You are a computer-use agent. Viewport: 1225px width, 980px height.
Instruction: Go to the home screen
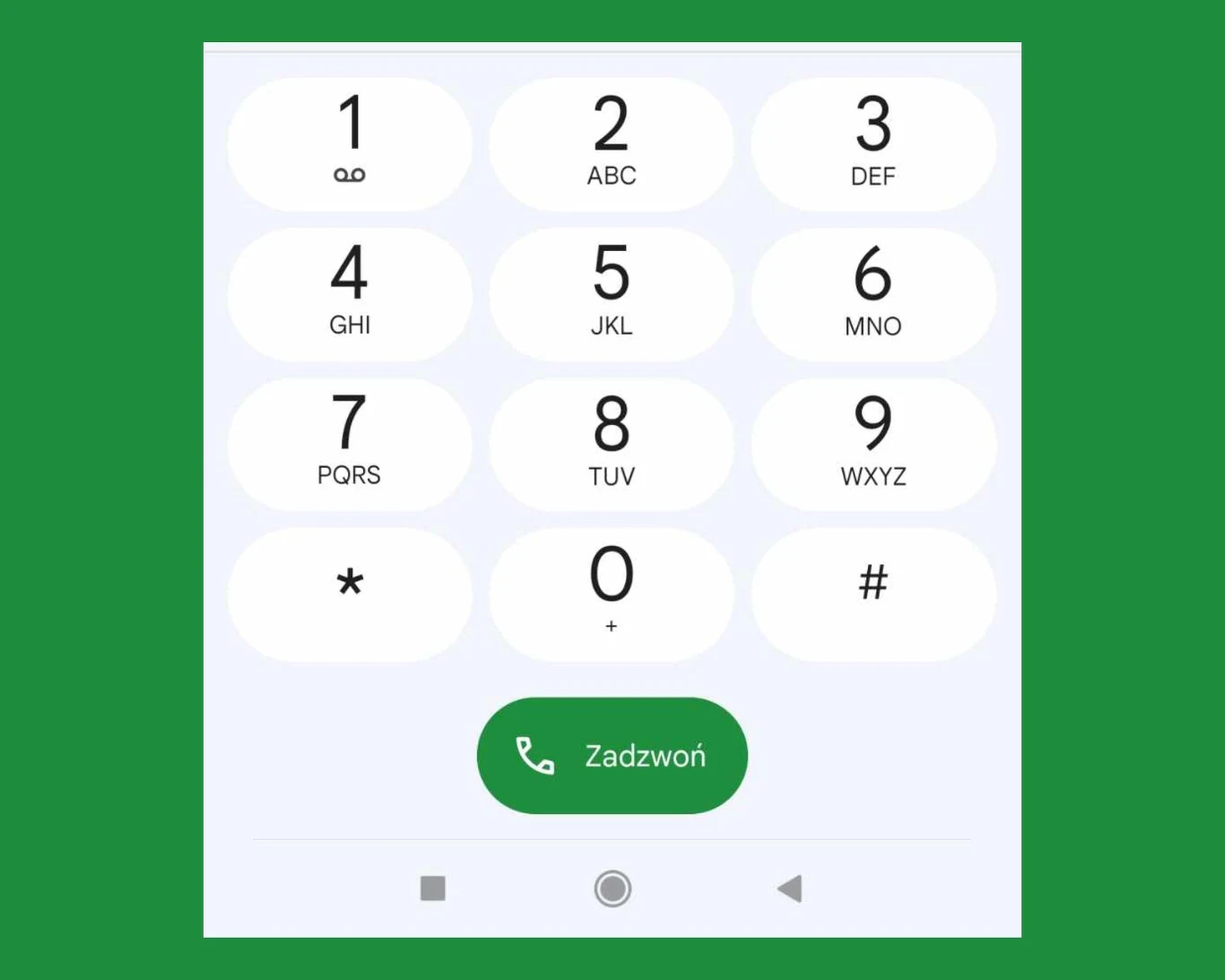pyautogui.click(x=612, y=889)
